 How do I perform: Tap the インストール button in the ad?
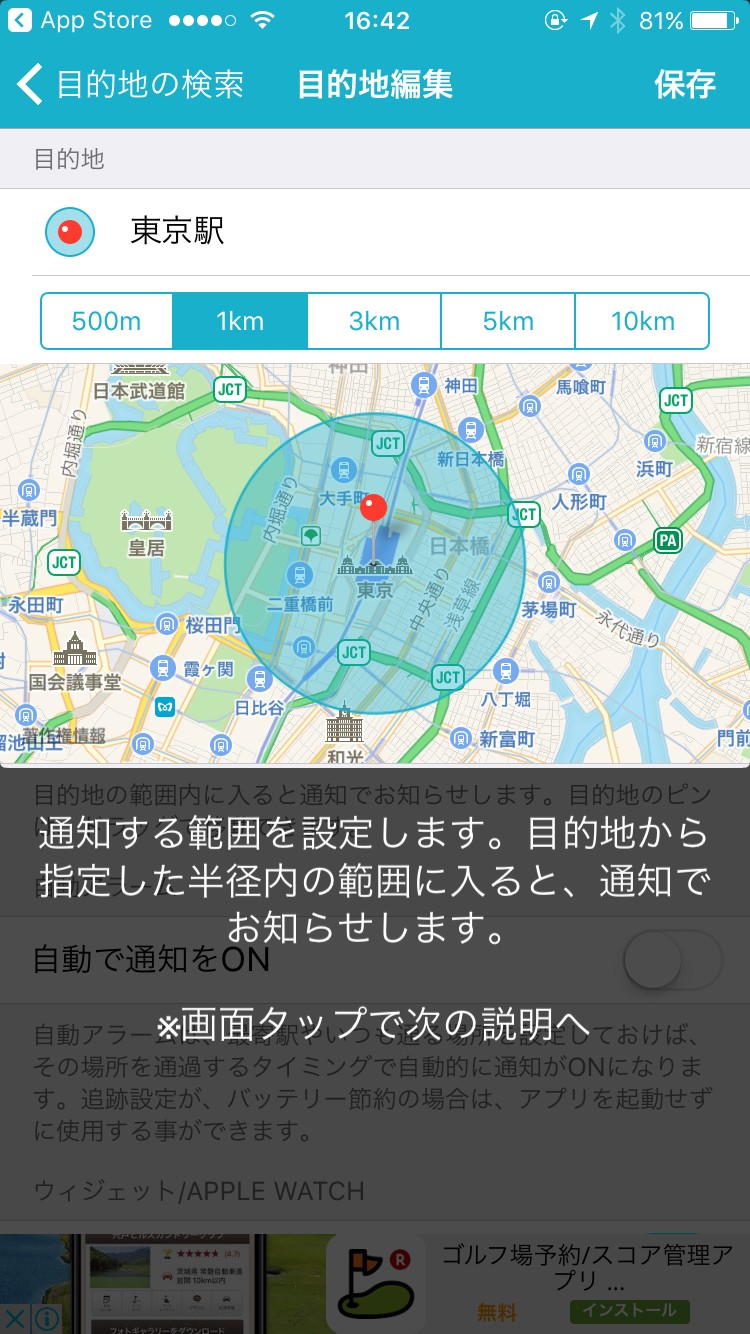coord(630,1309)
